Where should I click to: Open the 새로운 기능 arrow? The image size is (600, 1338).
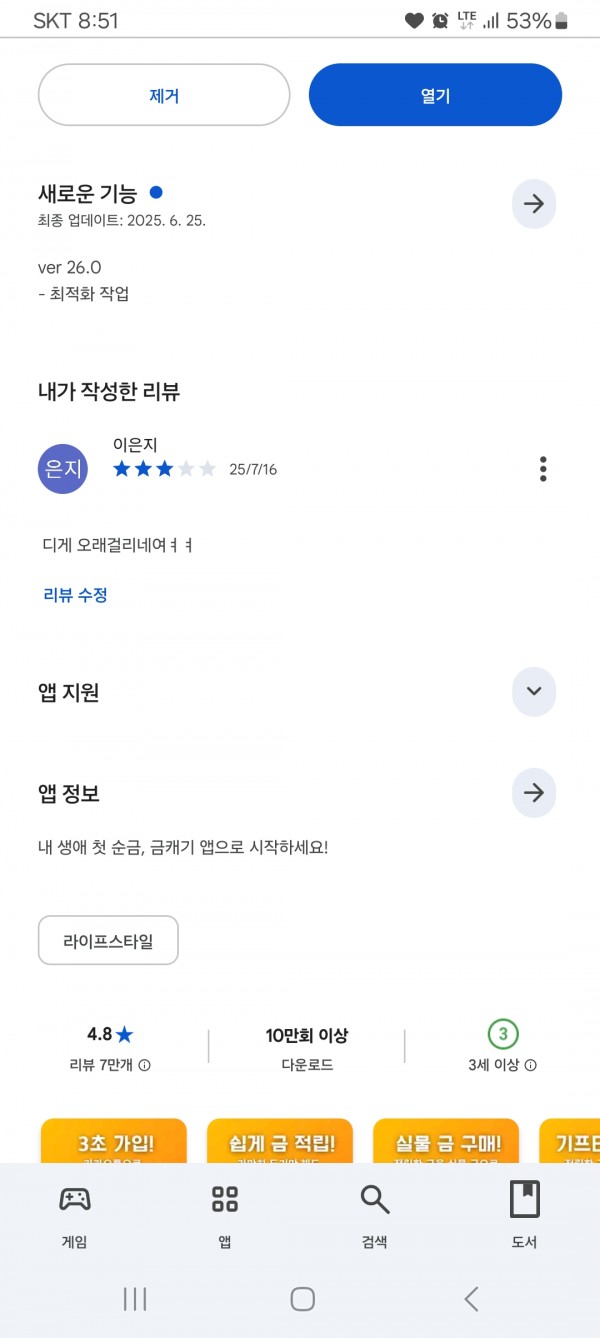(x=534, y=204)
